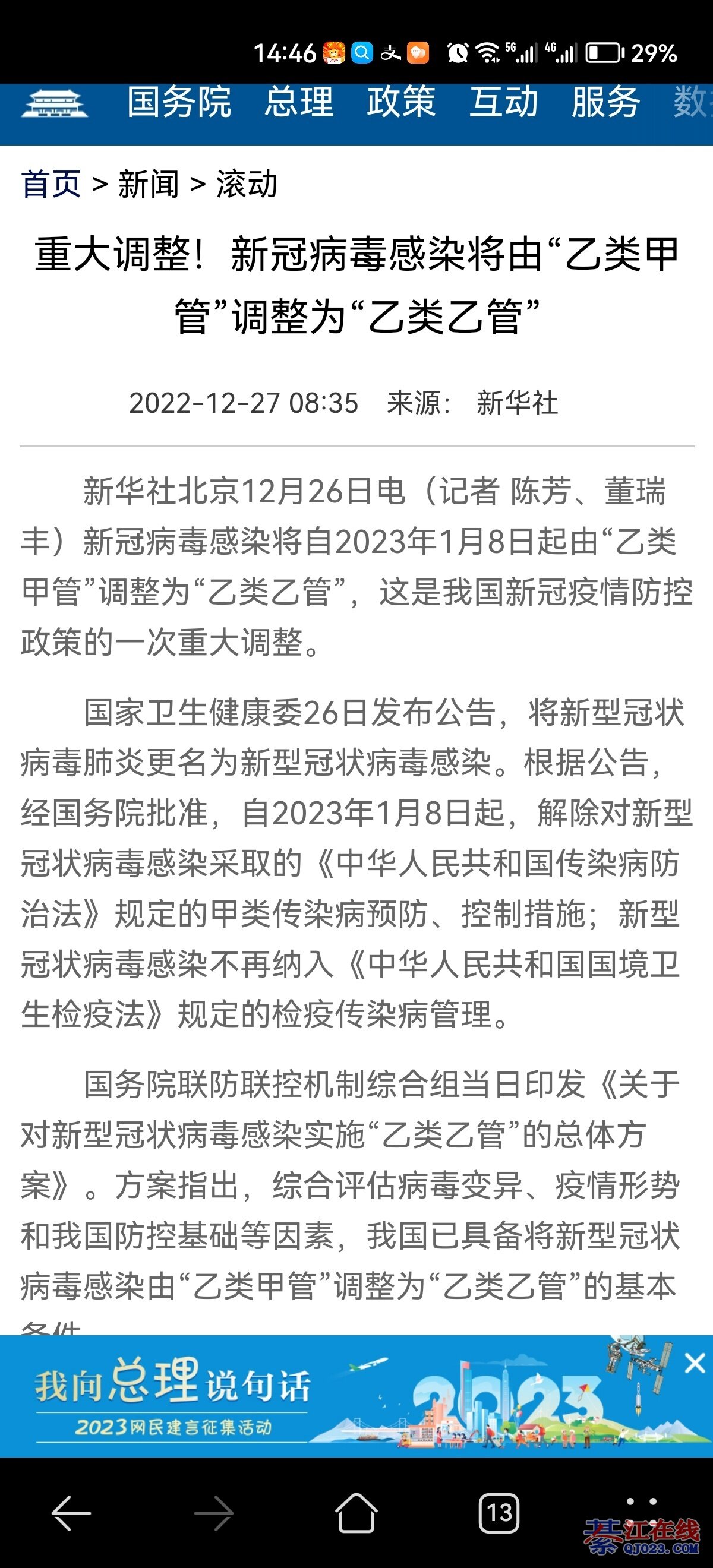Open the 政策 section

400,102
